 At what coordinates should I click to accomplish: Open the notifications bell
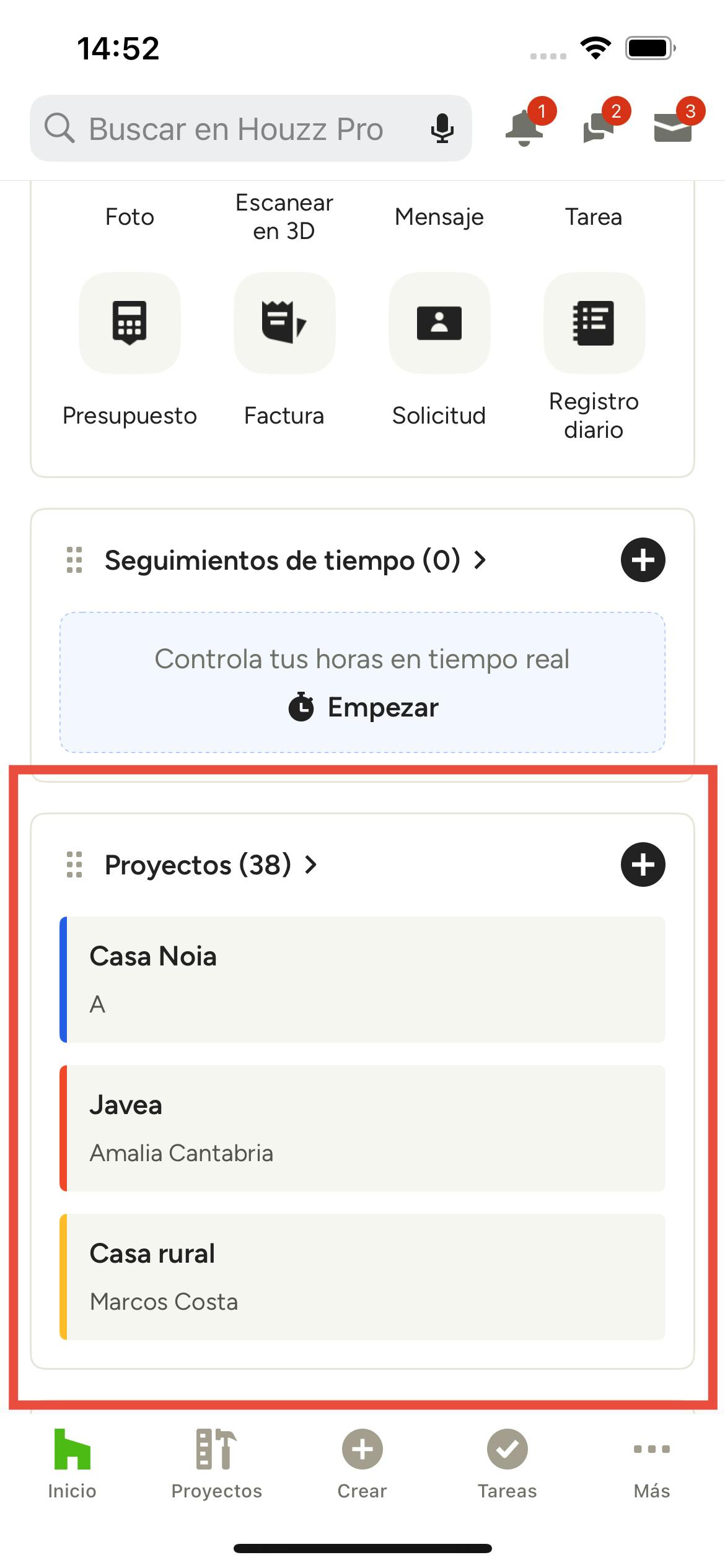524,127
